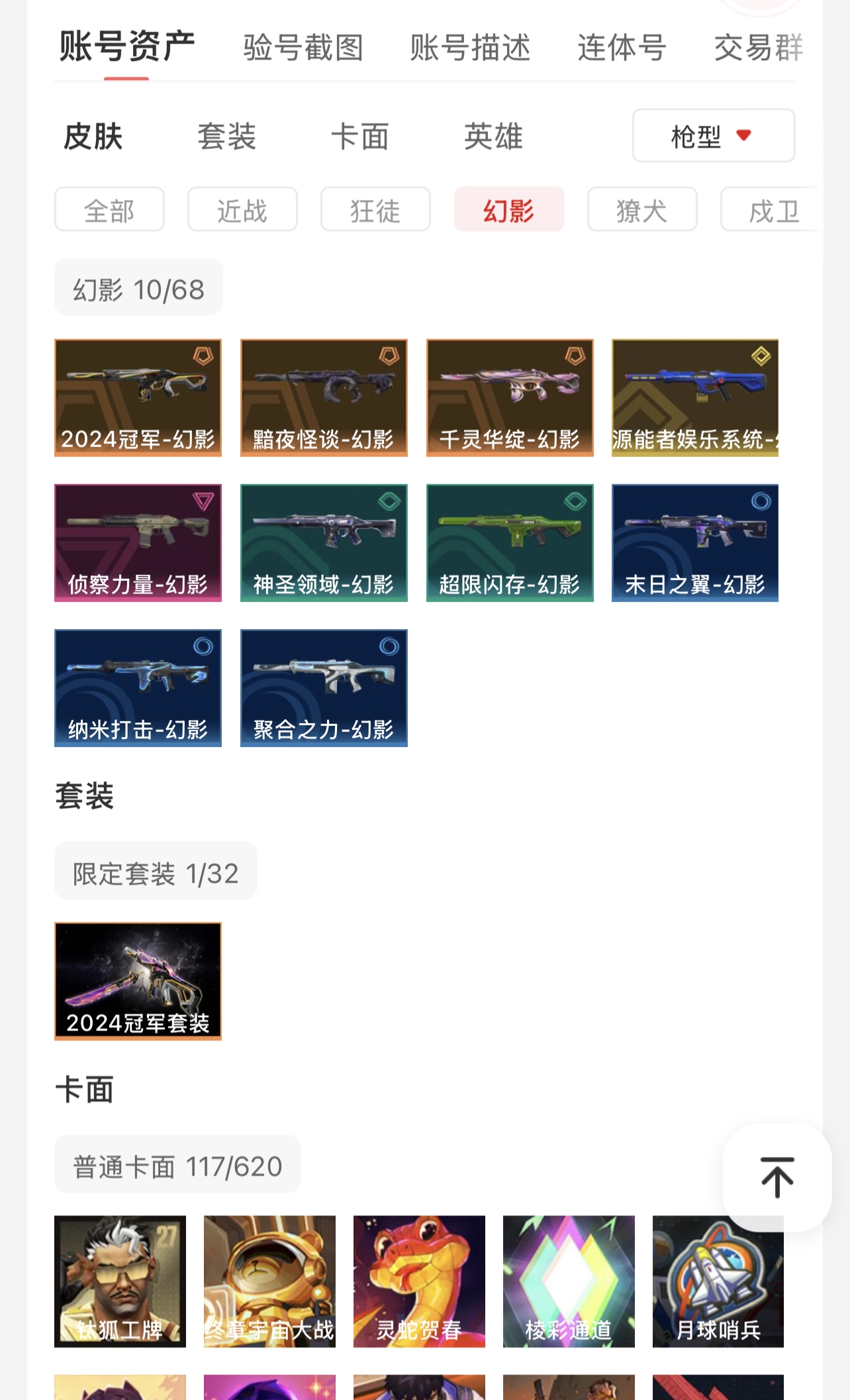Tap the 灵蛇贺春 card tile
The image size is (850, 1400).
[419, 1281]
